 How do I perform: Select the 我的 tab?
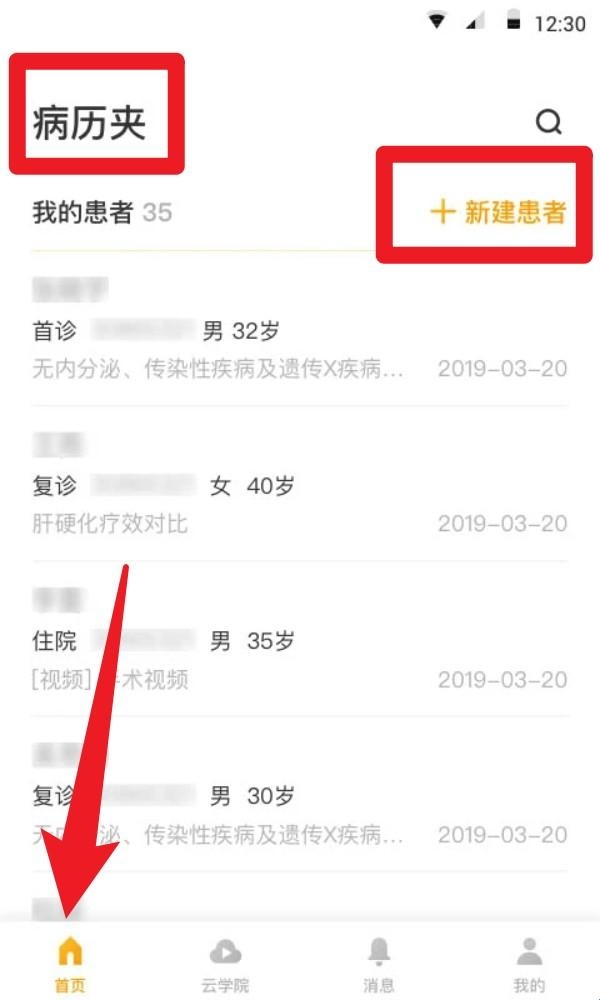[x=530, y=962]
